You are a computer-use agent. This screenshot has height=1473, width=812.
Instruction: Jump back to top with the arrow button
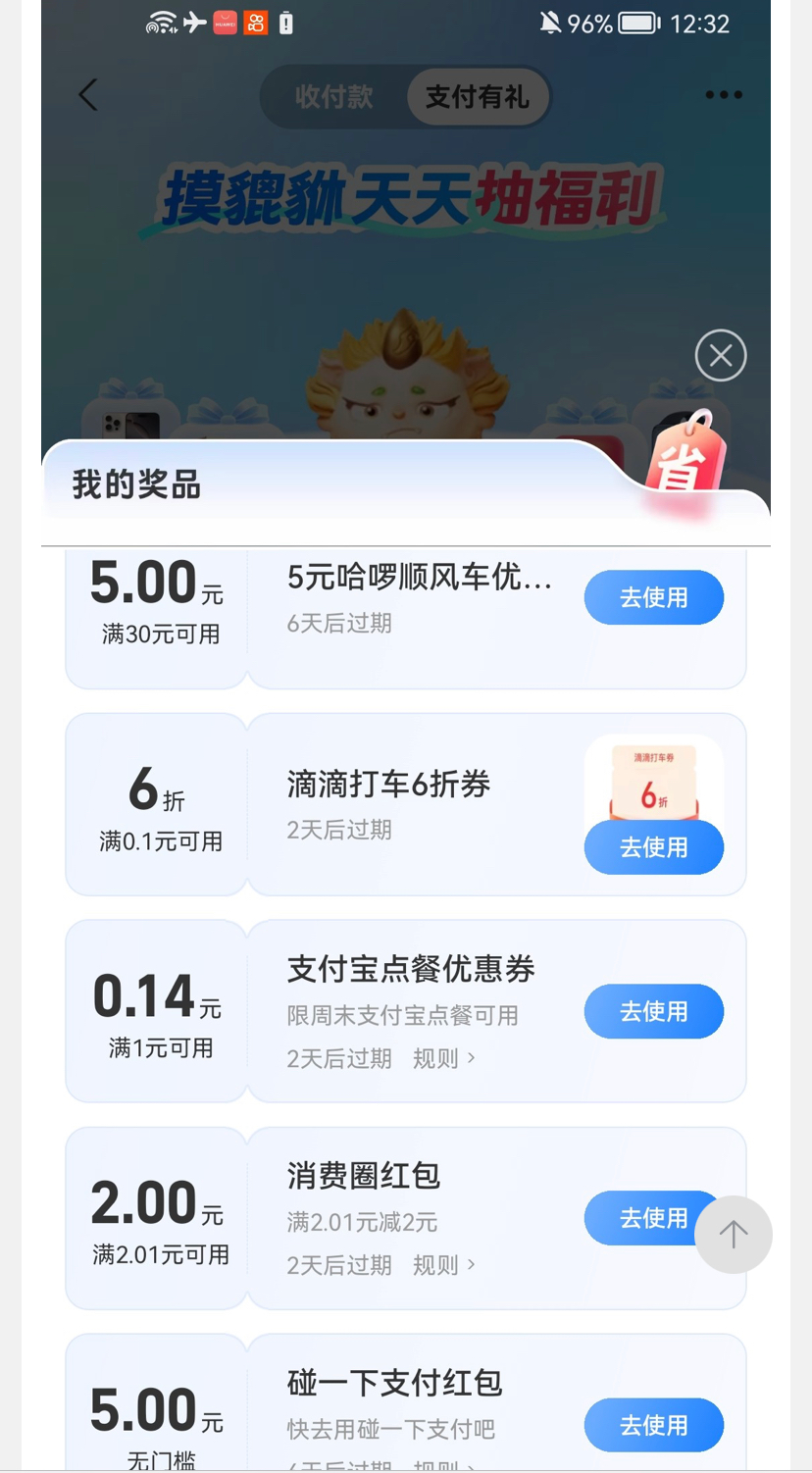734,1235
